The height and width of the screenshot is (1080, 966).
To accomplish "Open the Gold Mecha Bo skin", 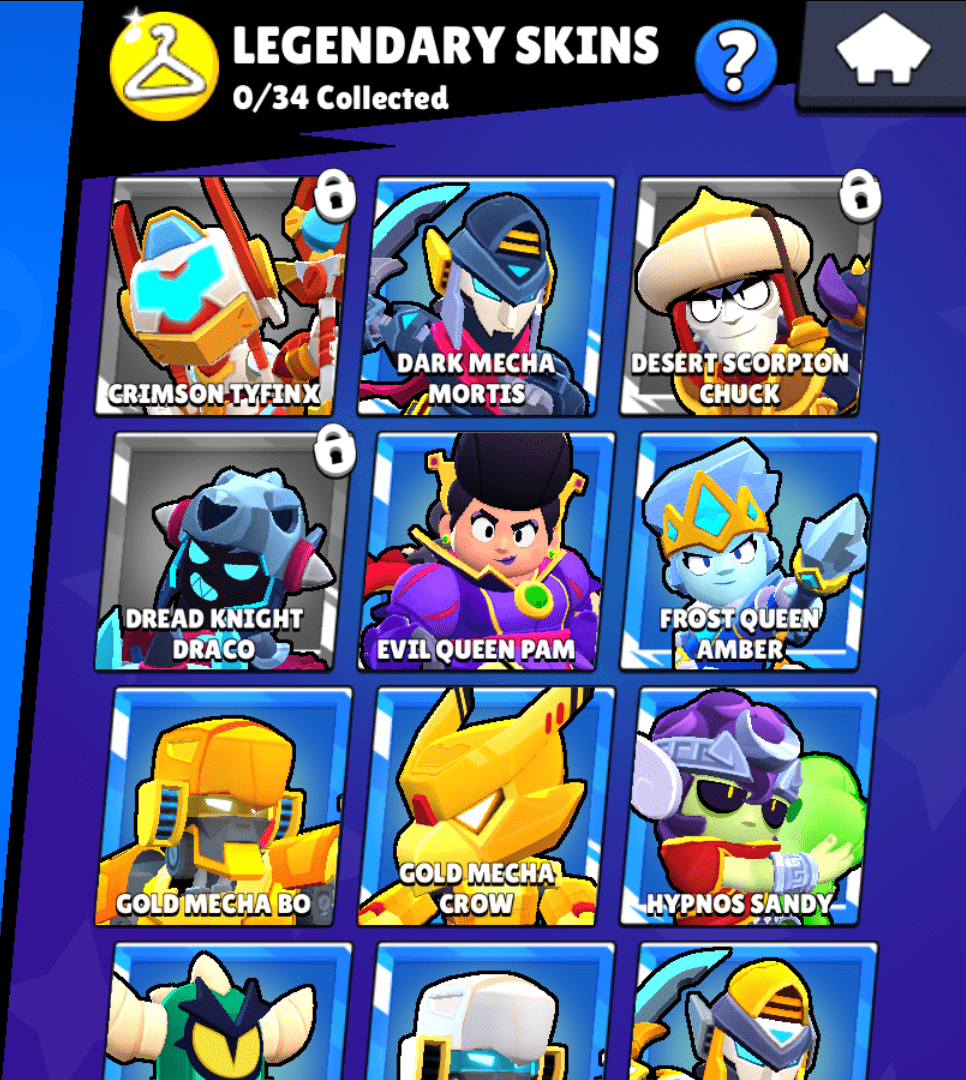I will 222,806.
